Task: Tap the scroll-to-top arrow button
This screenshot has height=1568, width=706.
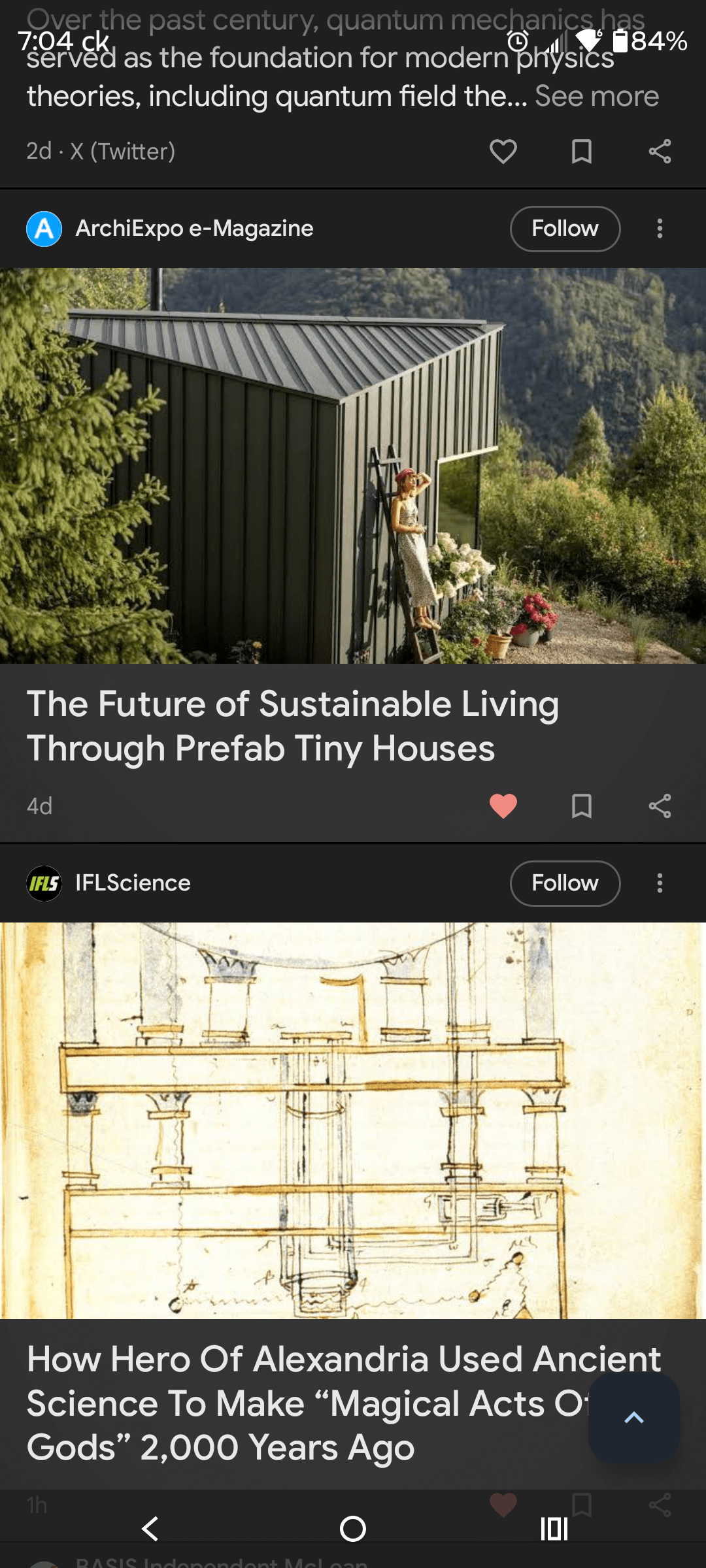Action: pyautogui.click(x=633, y=1418)
